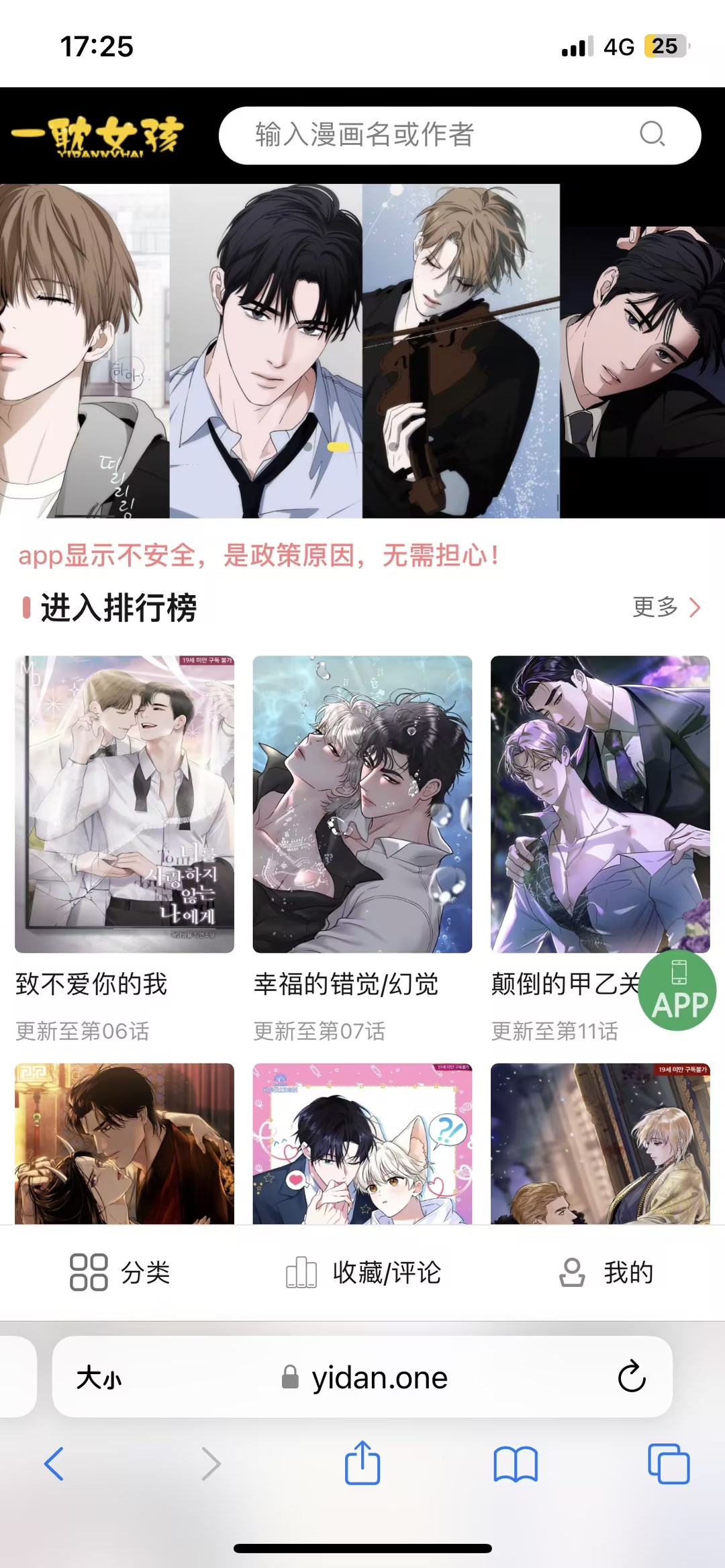Open Safari bookmarks

(515, 1463)
